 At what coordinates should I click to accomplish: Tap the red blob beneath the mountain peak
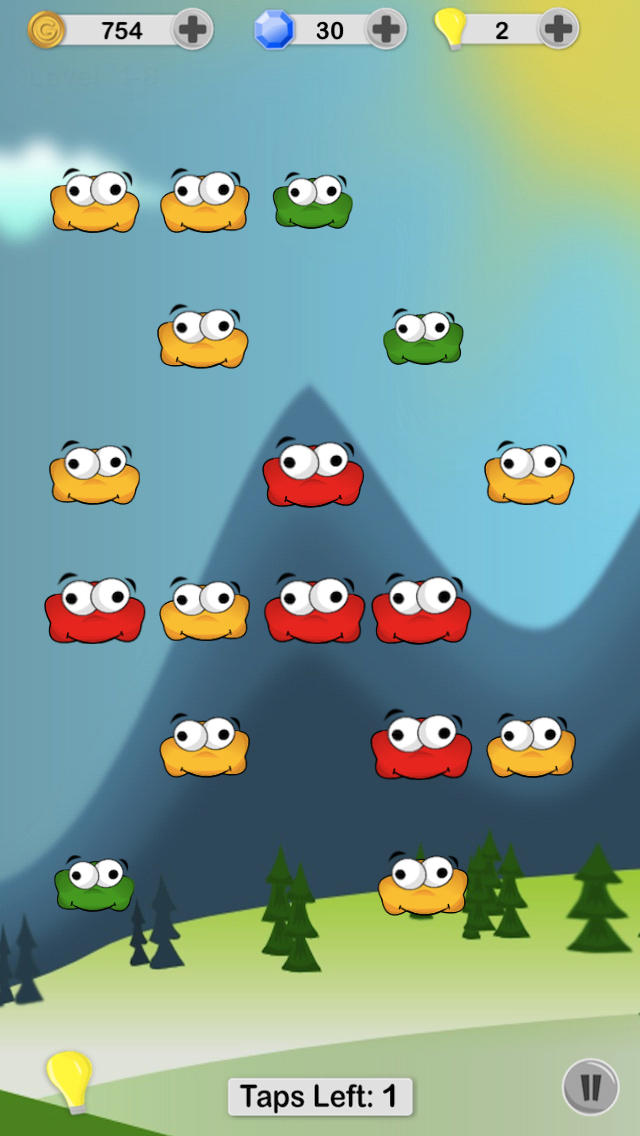point(313,472)
